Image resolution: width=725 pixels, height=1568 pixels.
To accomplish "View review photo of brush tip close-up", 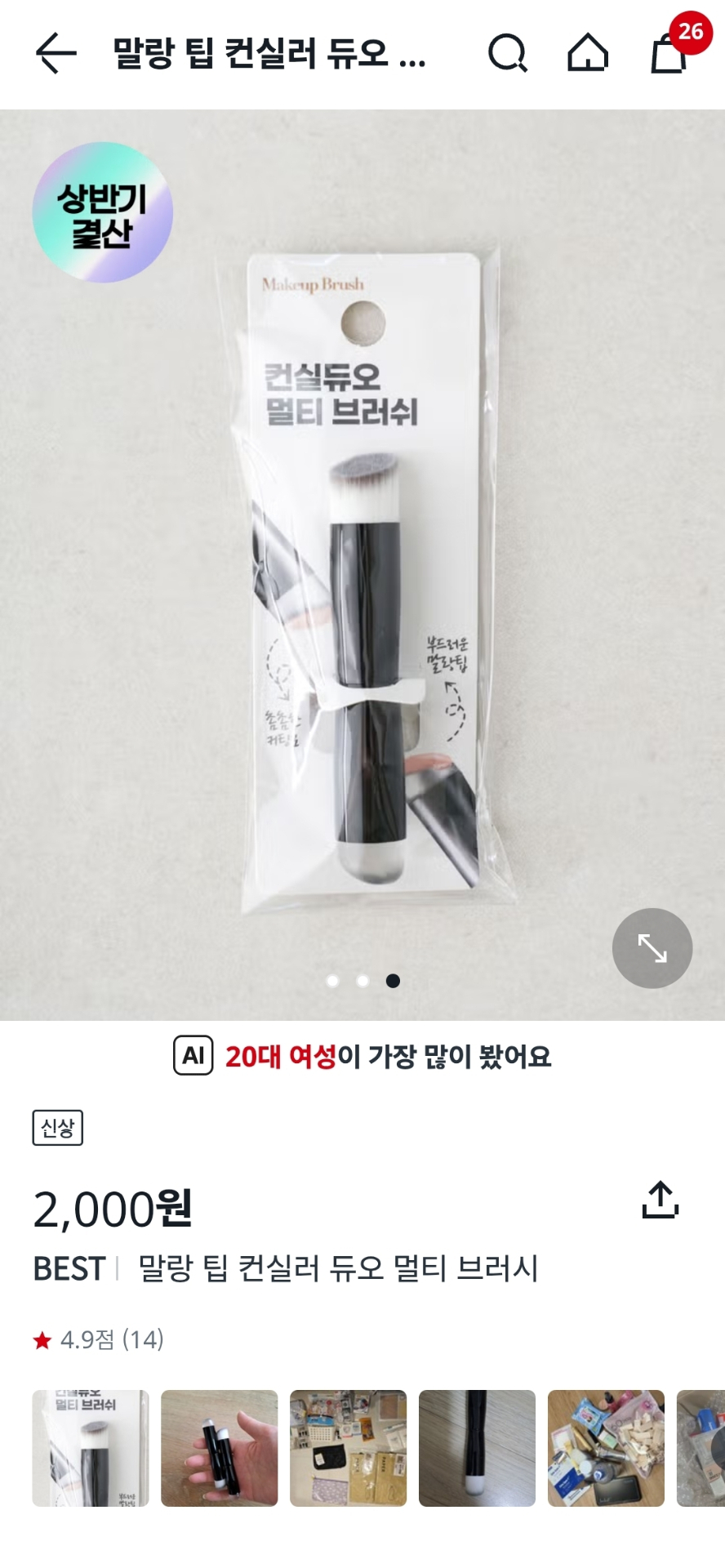I will click(x=477, y=1448).
